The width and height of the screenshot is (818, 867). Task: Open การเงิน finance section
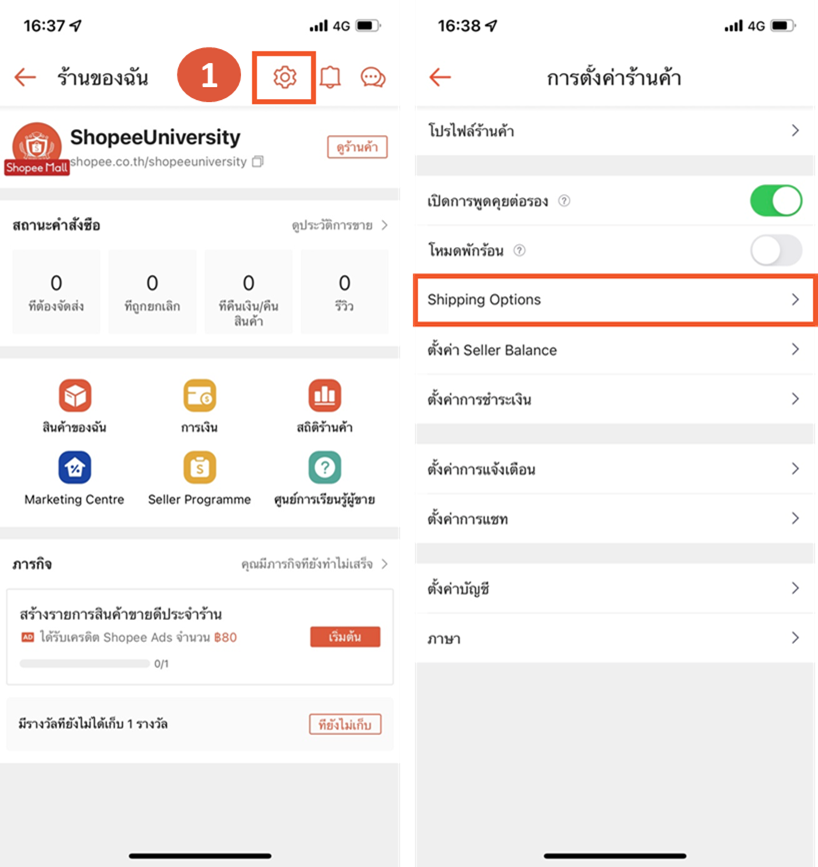(199, 405)
